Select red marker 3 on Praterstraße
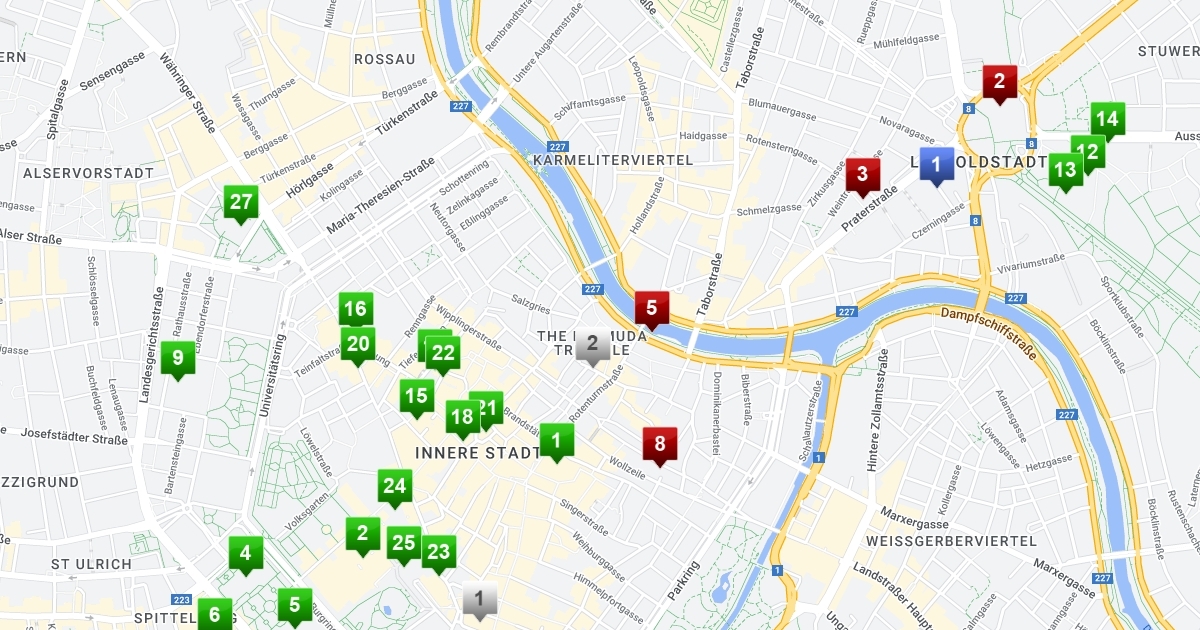The width and height of the screenshot is (1200, 630). click(862, 175)
